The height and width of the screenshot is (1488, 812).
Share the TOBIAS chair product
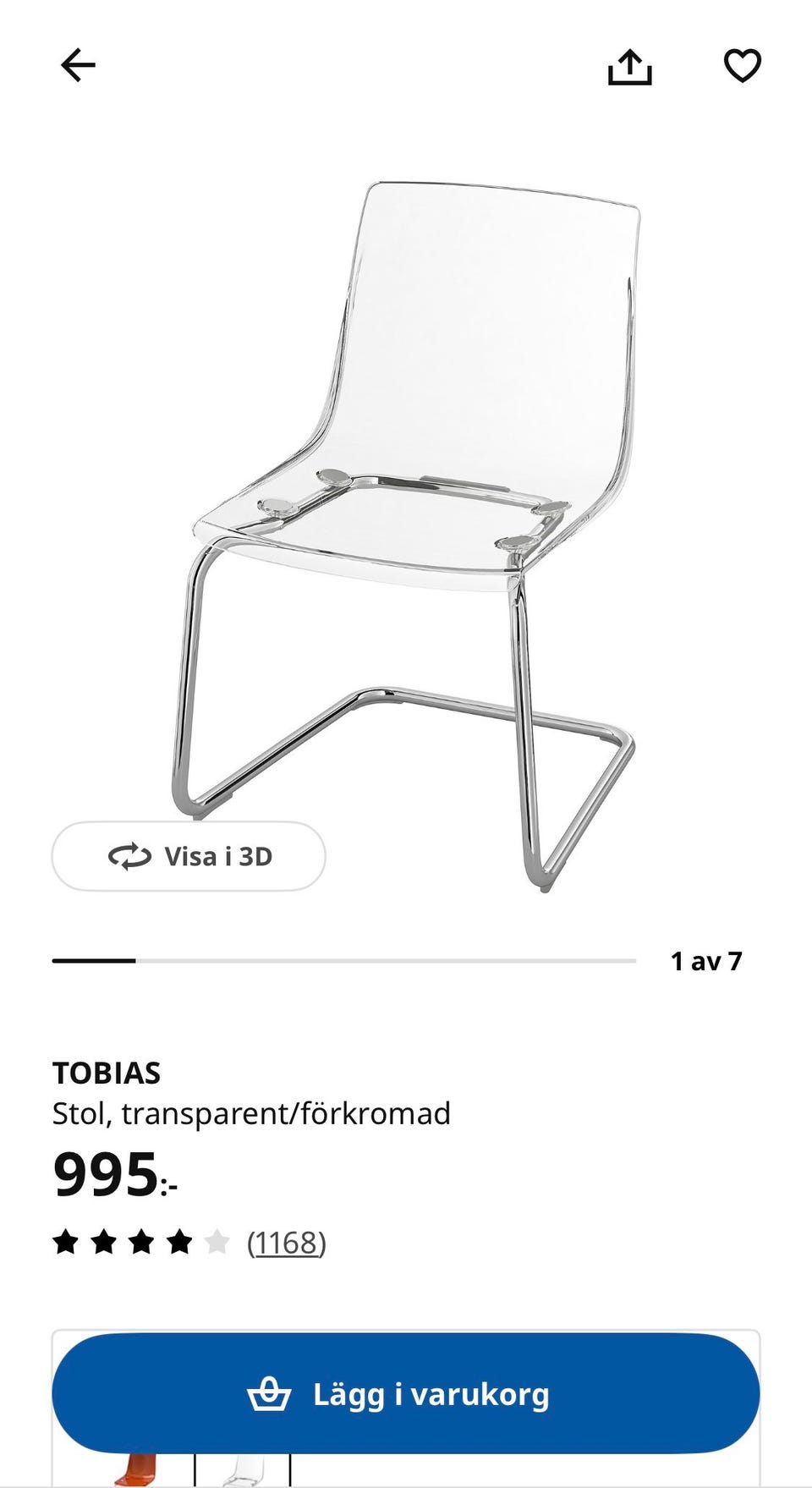(629, 67)
